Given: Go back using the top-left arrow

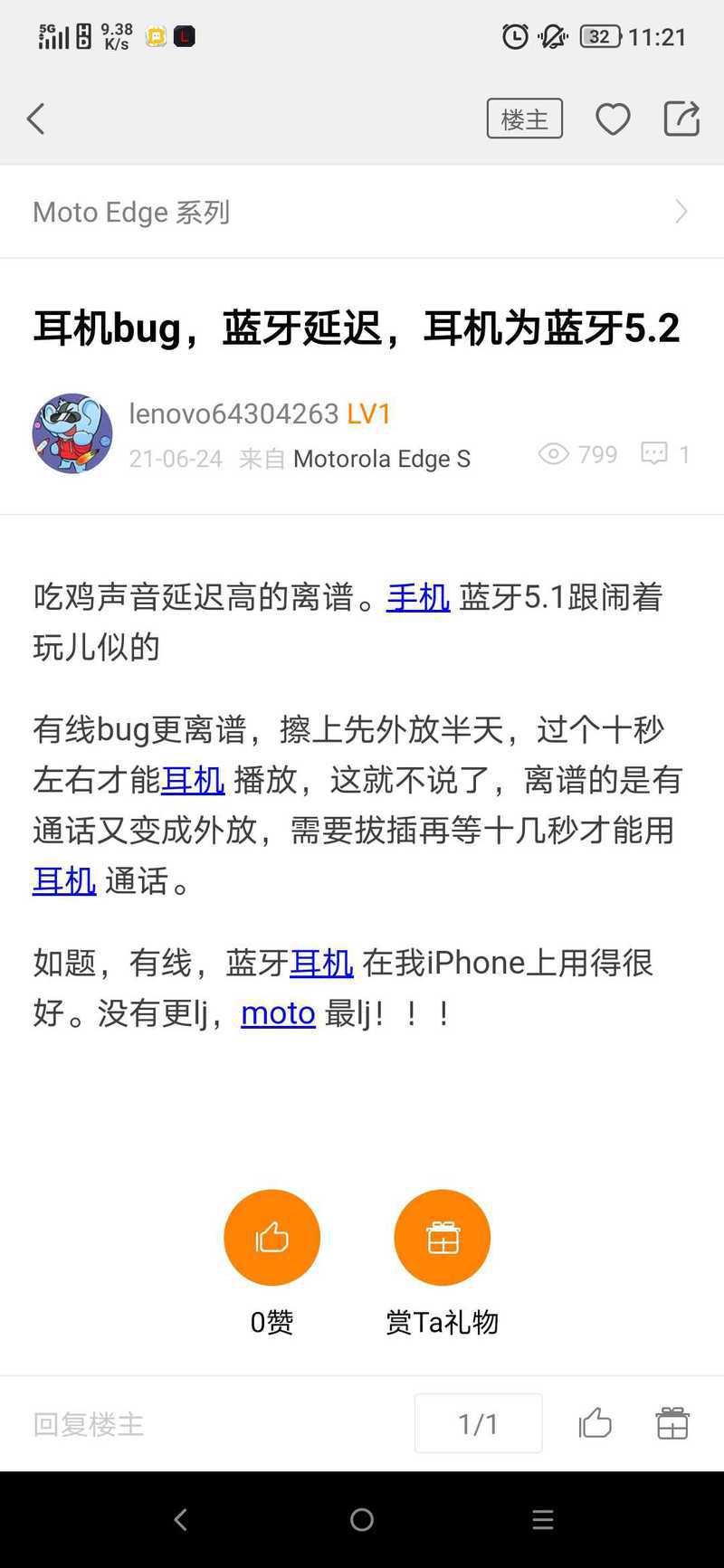Looking at the screenshot, I should [x=36, y=119].
